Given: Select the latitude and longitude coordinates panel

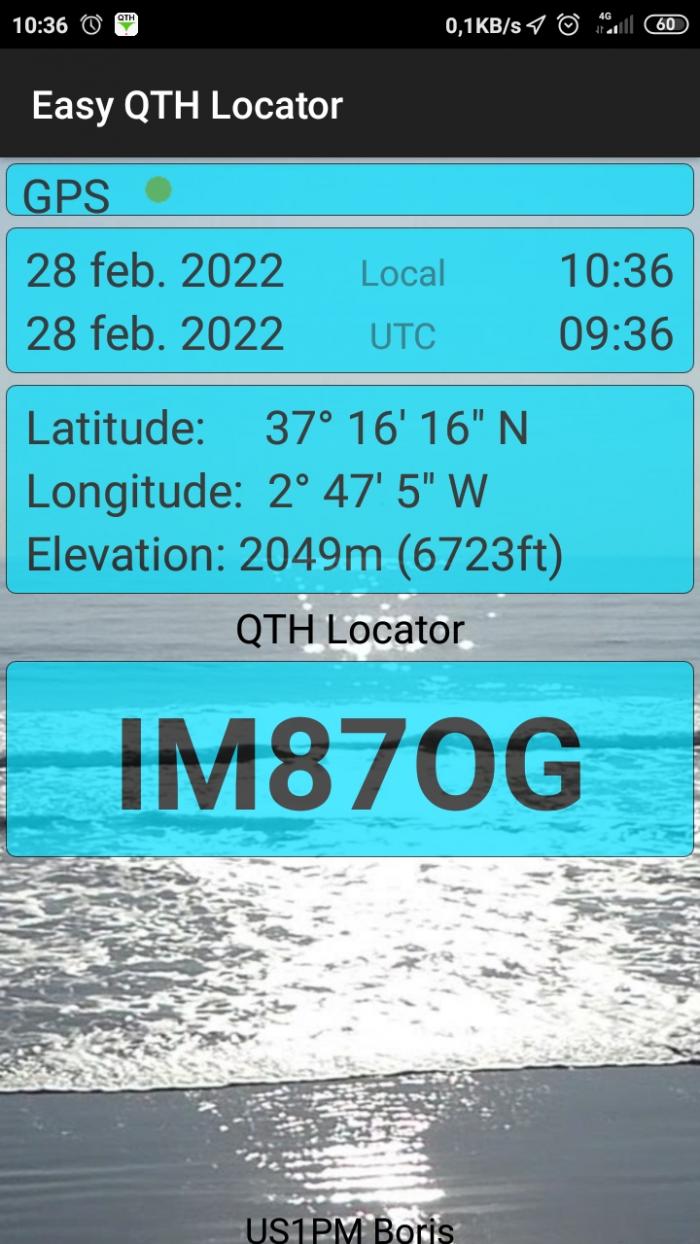Looking at the screenshot, I should click(350, 489).
